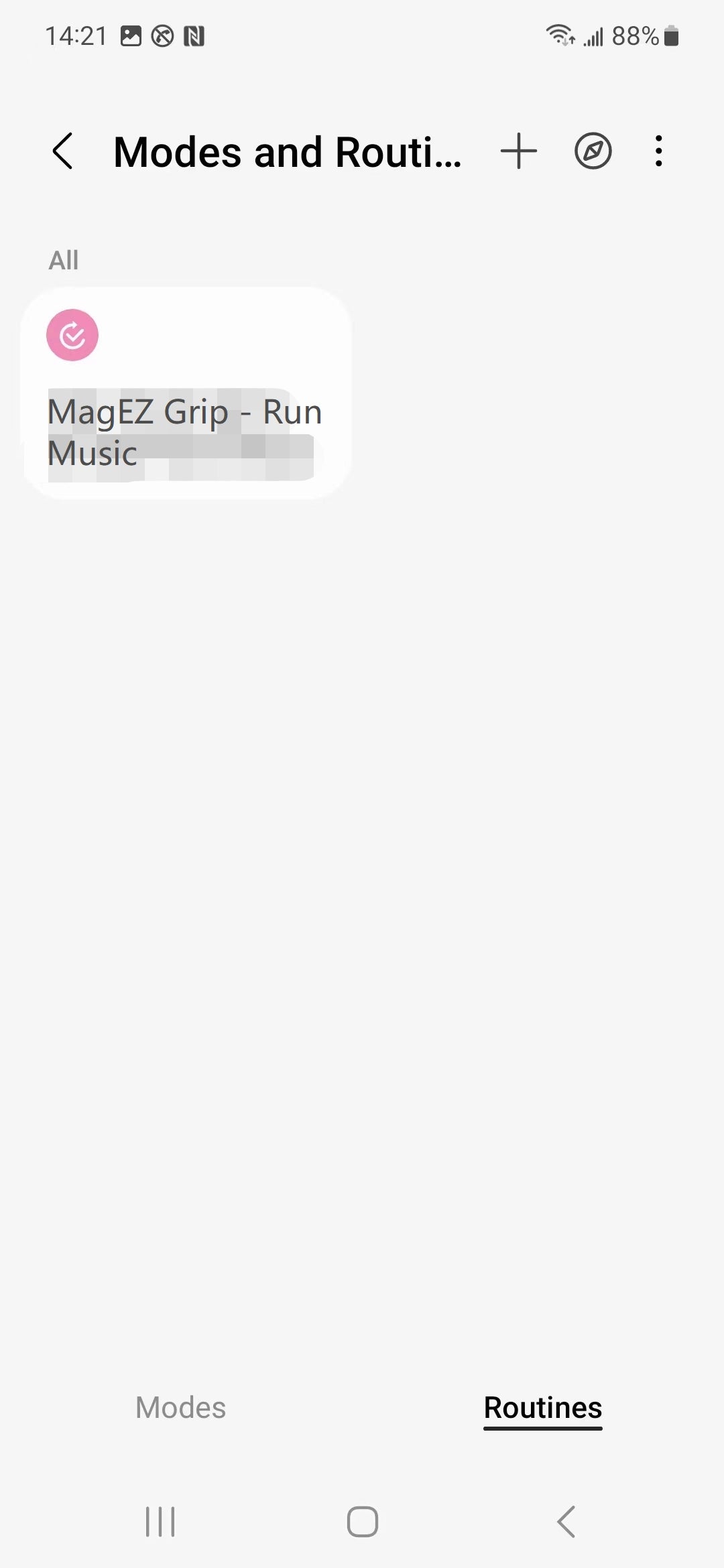Open the discover compass icon
724x1568 pixels.
(x=593, y=151)
